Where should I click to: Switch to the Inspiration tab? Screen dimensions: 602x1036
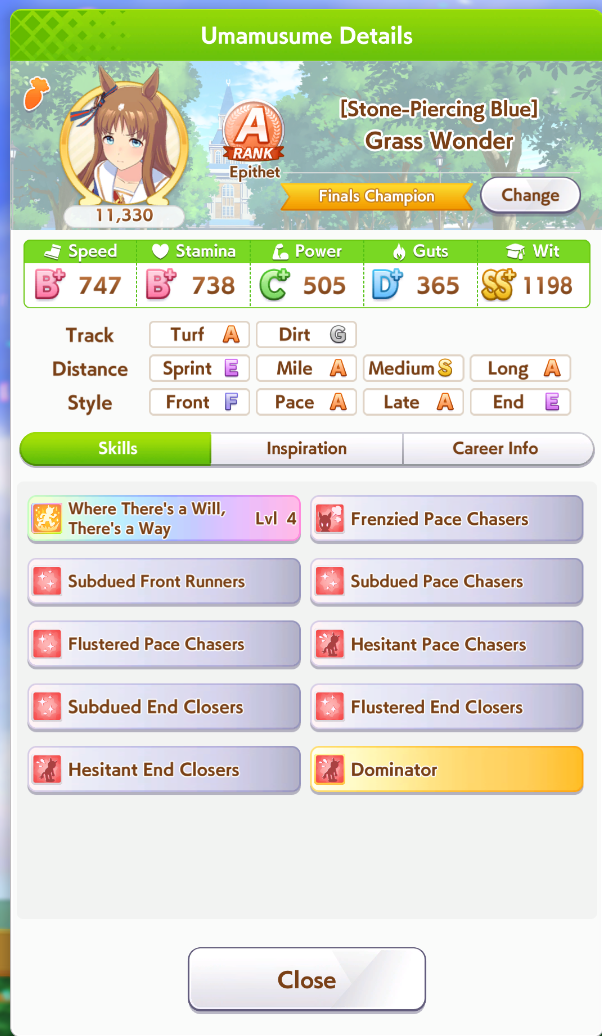[x=306, y=449]
